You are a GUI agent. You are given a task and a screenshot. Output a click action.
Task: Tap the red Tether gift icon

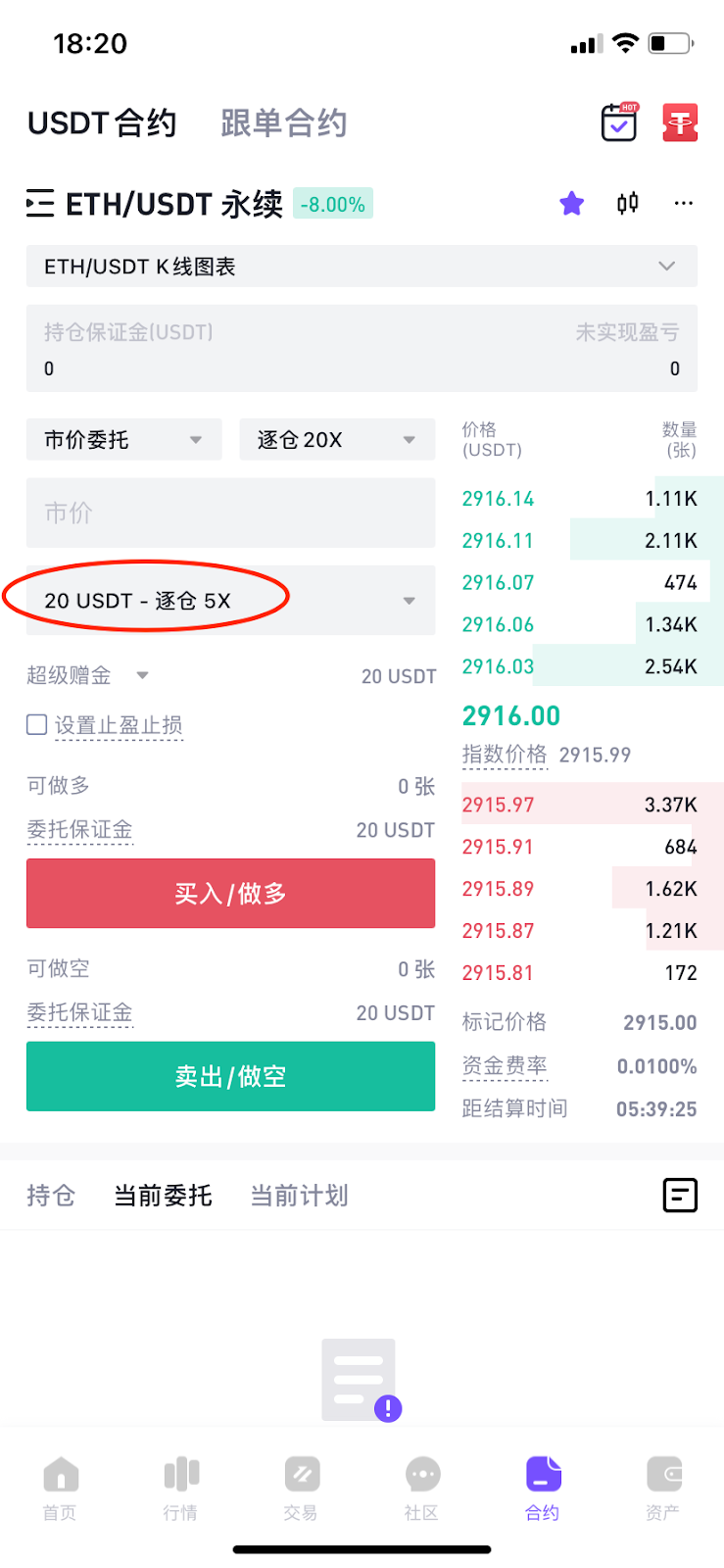coord(680,122)
